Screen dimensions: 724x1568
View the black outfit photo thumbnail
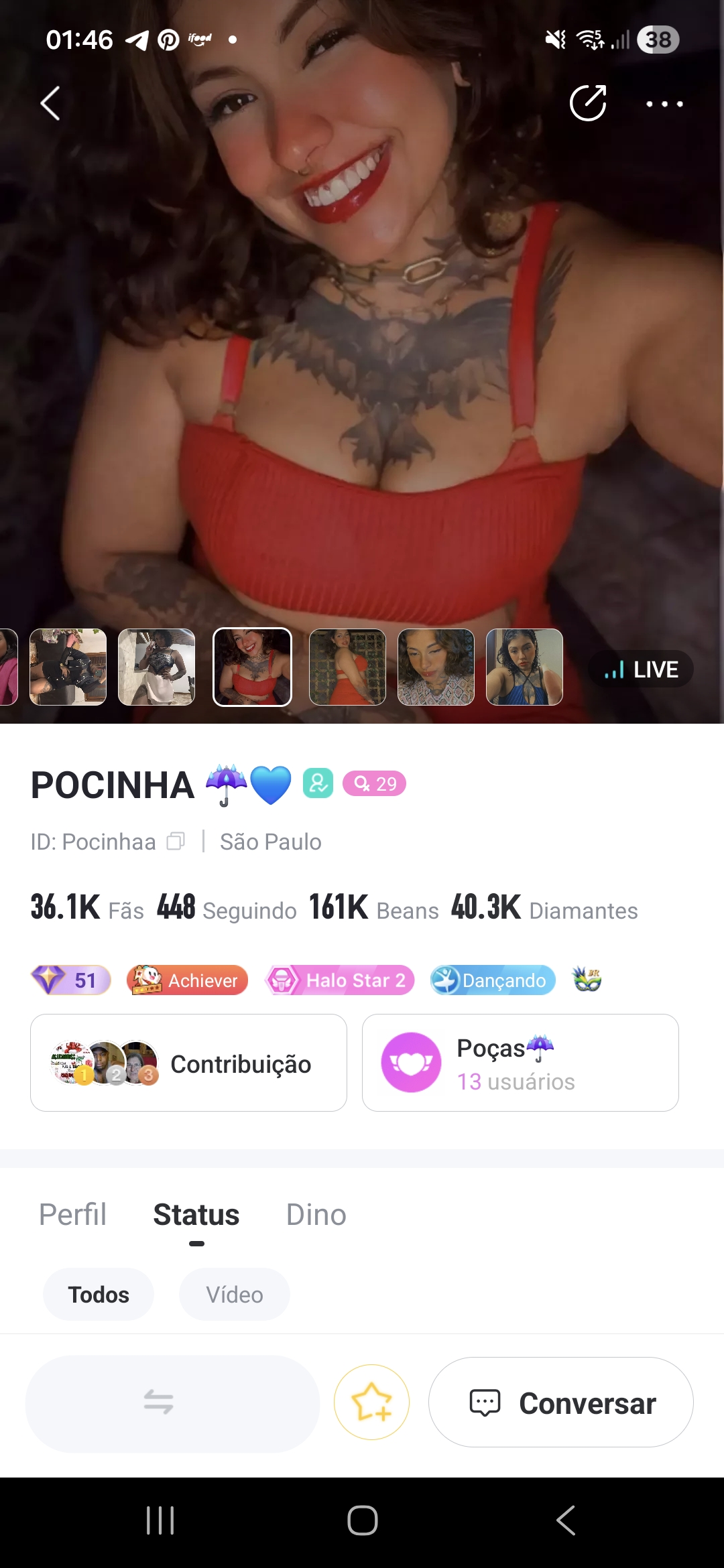68,667
